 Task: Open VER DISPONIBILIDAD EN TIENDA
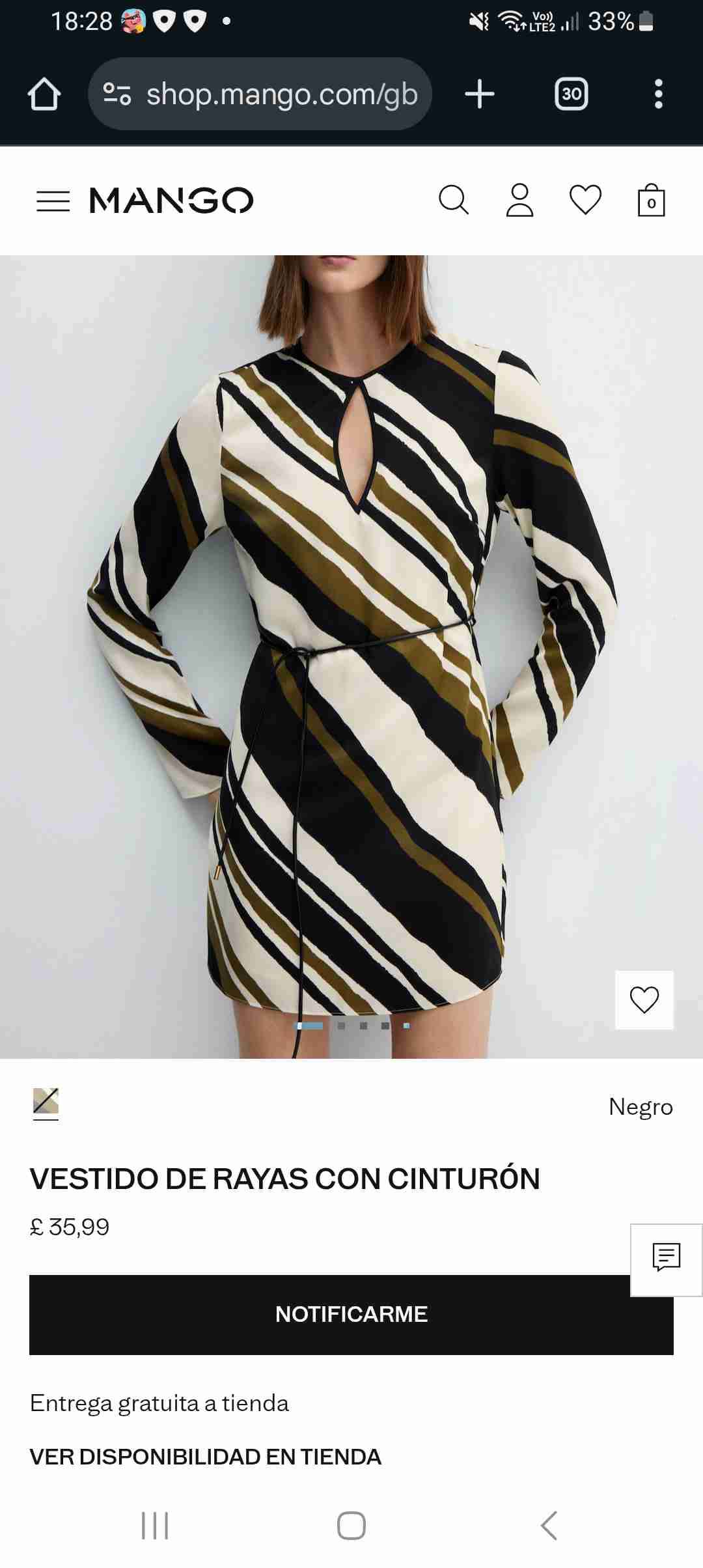click(x=206, y=1456)
